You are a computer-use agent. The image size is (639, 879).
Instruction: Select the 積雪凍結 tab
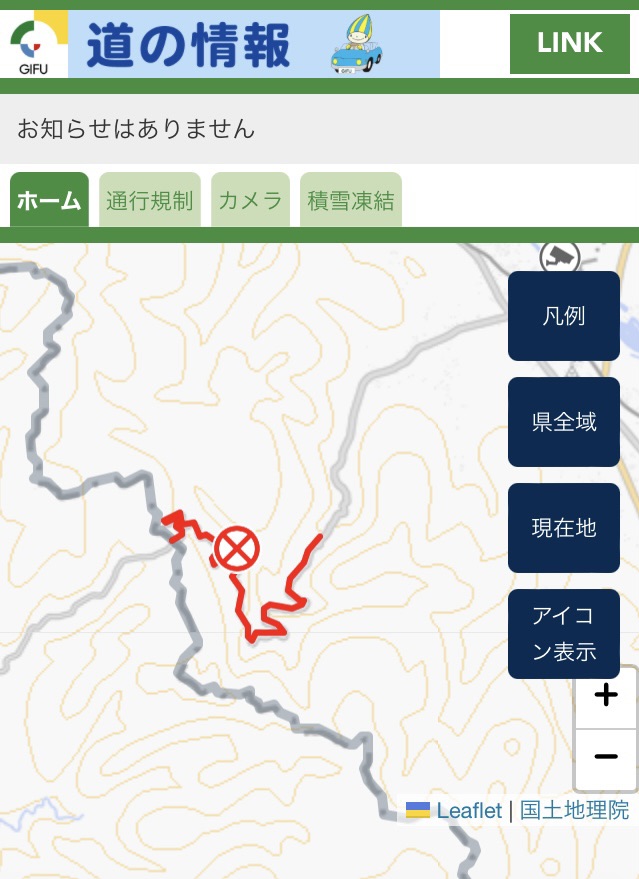(x=350, y=200)
